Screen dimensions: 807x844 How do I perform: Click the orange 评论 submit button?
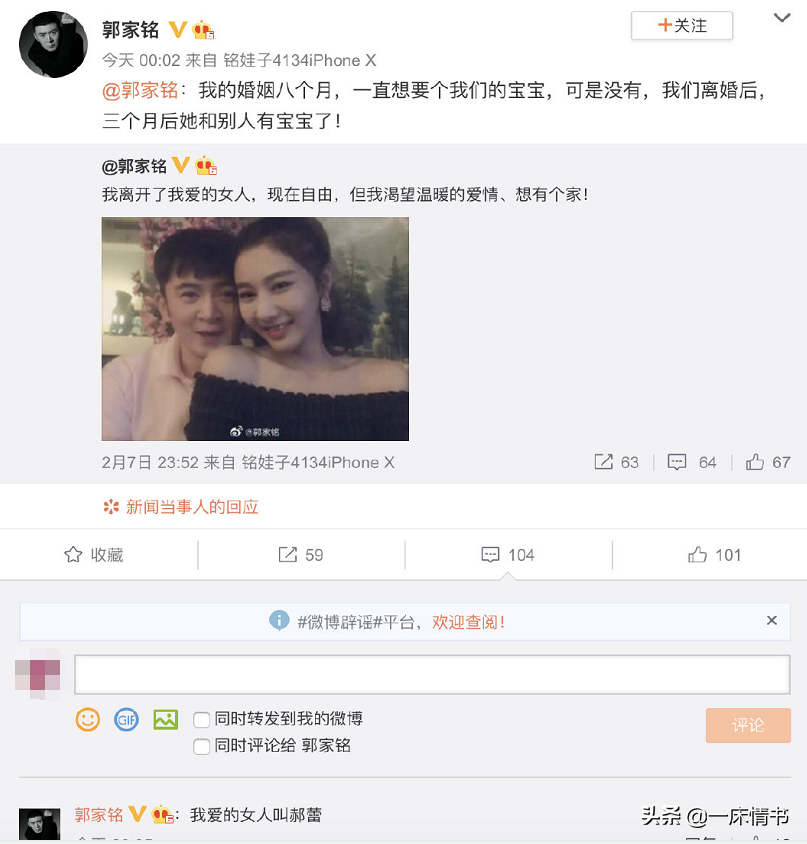[748, 725]
